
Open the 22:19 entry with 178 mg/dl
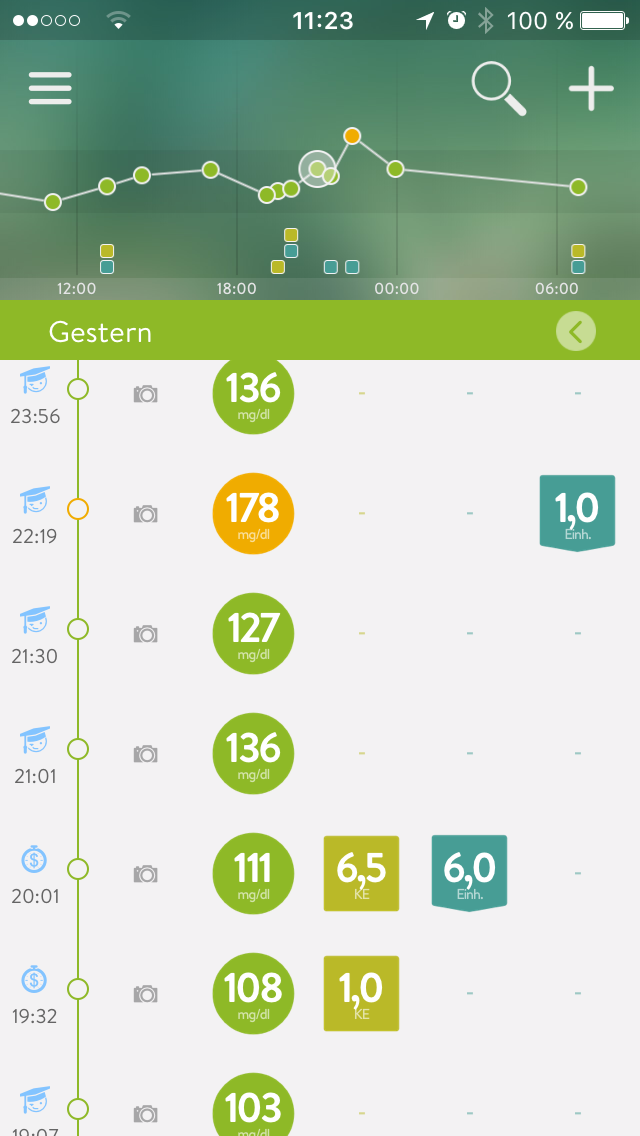pos(253,513)
